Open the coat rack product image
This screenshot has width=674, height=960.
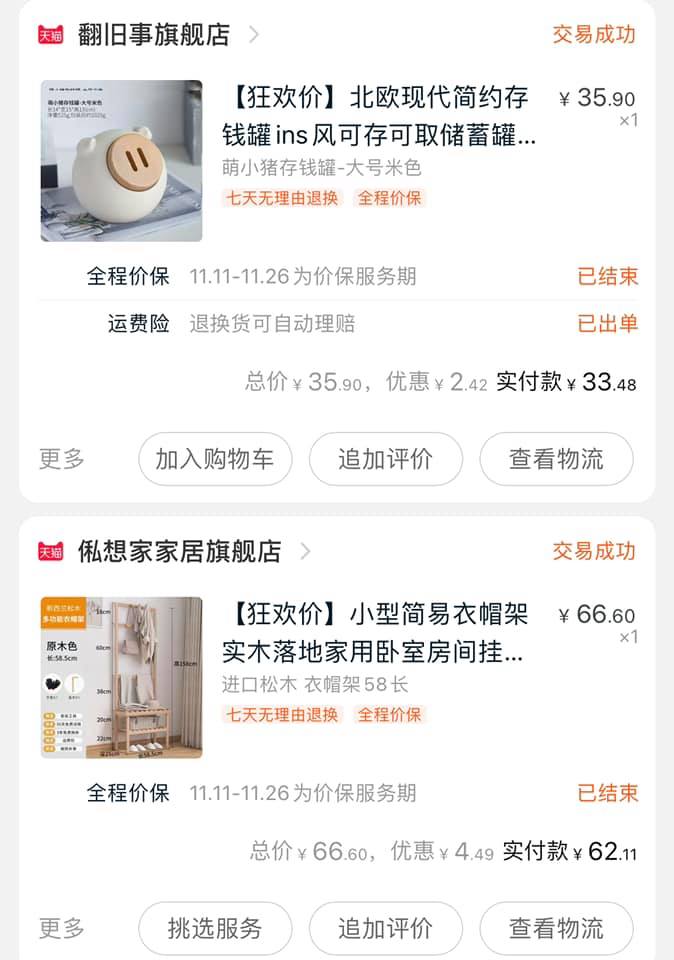pyautogui.click(x=121, y=678)
